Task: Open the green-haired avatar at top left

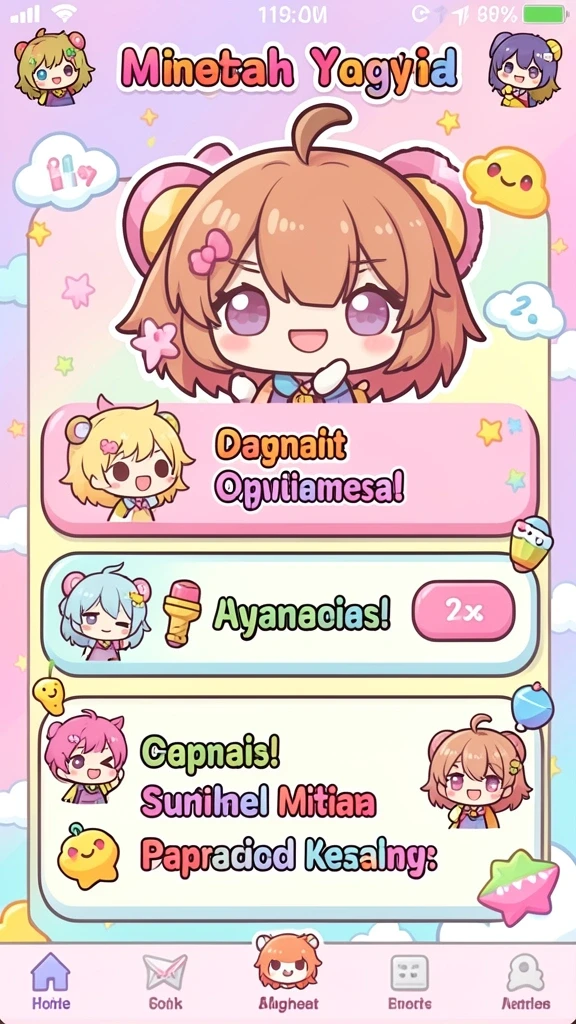Action: [54, 67]
